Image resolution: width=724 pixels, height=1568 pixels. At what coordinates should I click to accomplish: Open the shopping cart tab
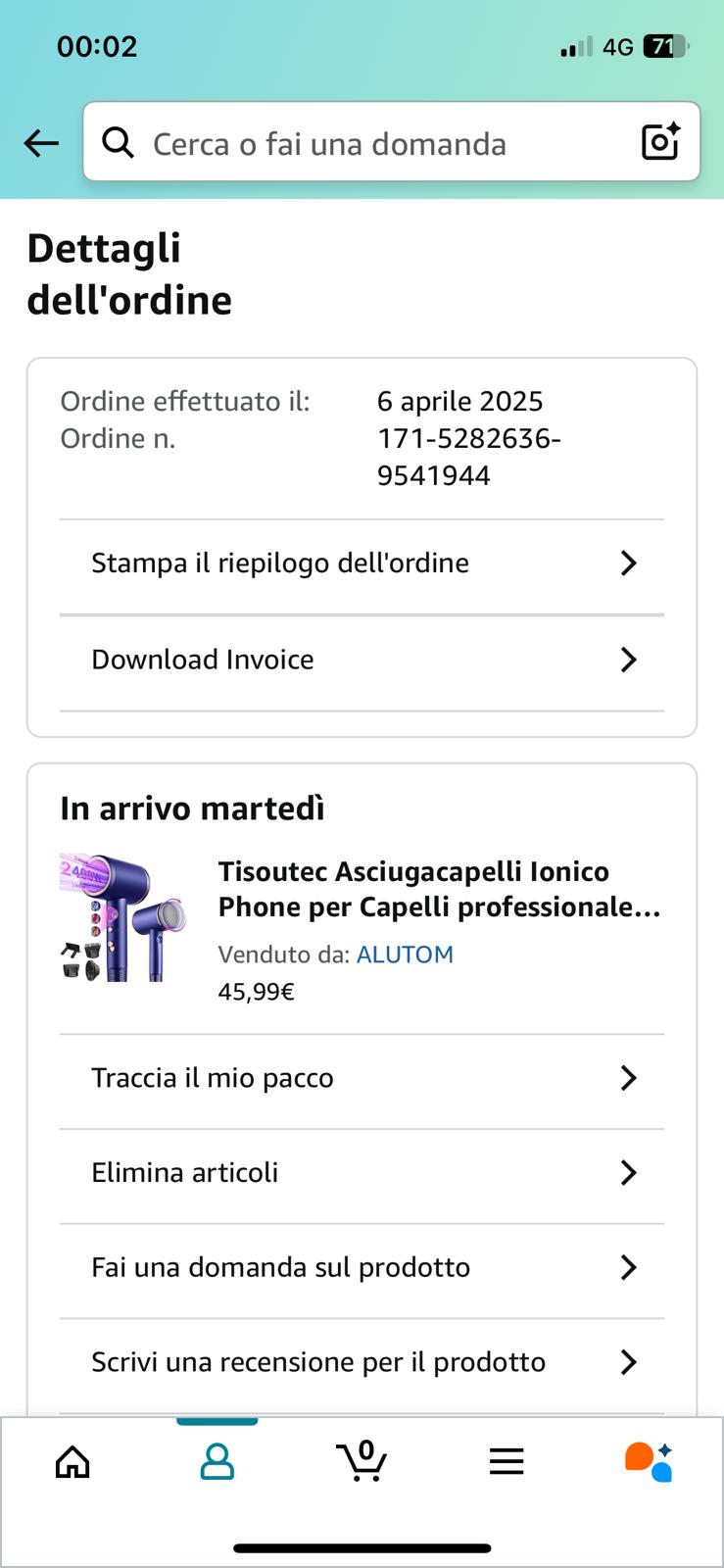362,1462
